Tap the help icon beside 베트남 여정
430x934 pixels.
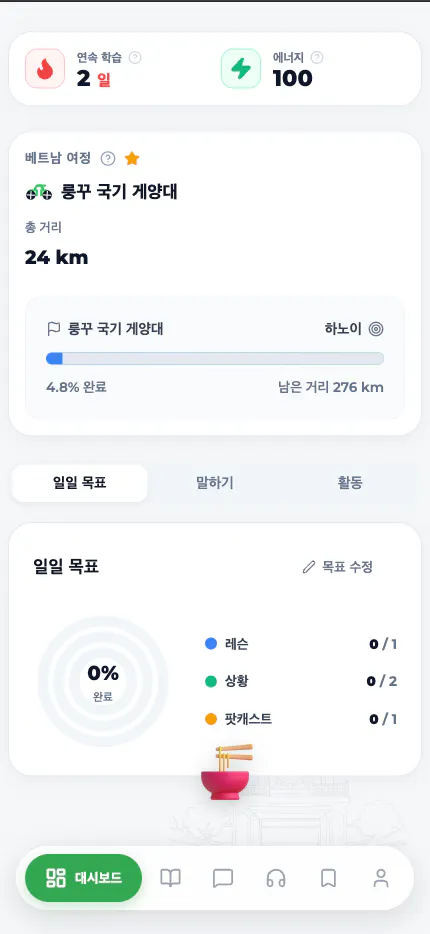[108, 158]
